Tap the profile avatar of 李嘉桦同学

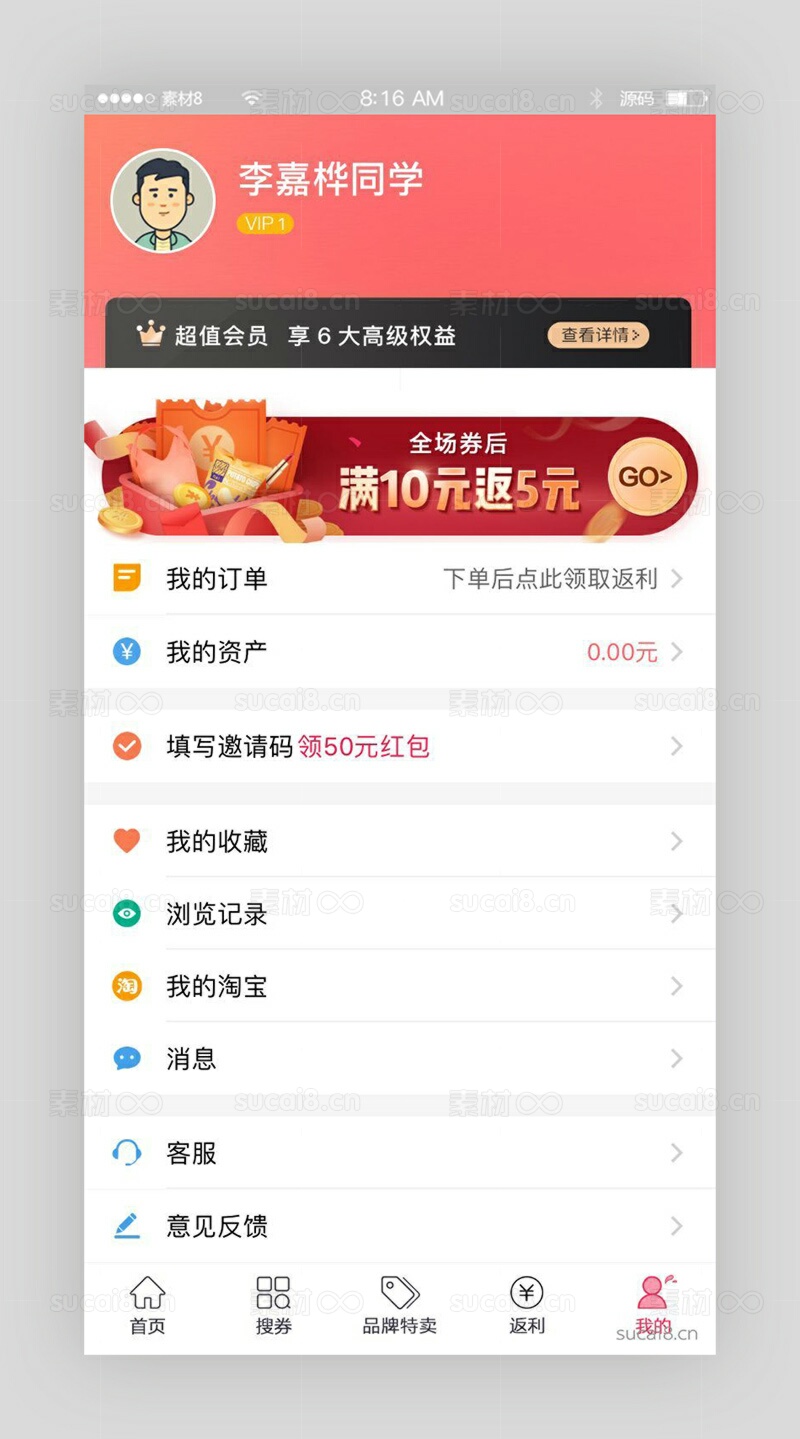point(162,200)
